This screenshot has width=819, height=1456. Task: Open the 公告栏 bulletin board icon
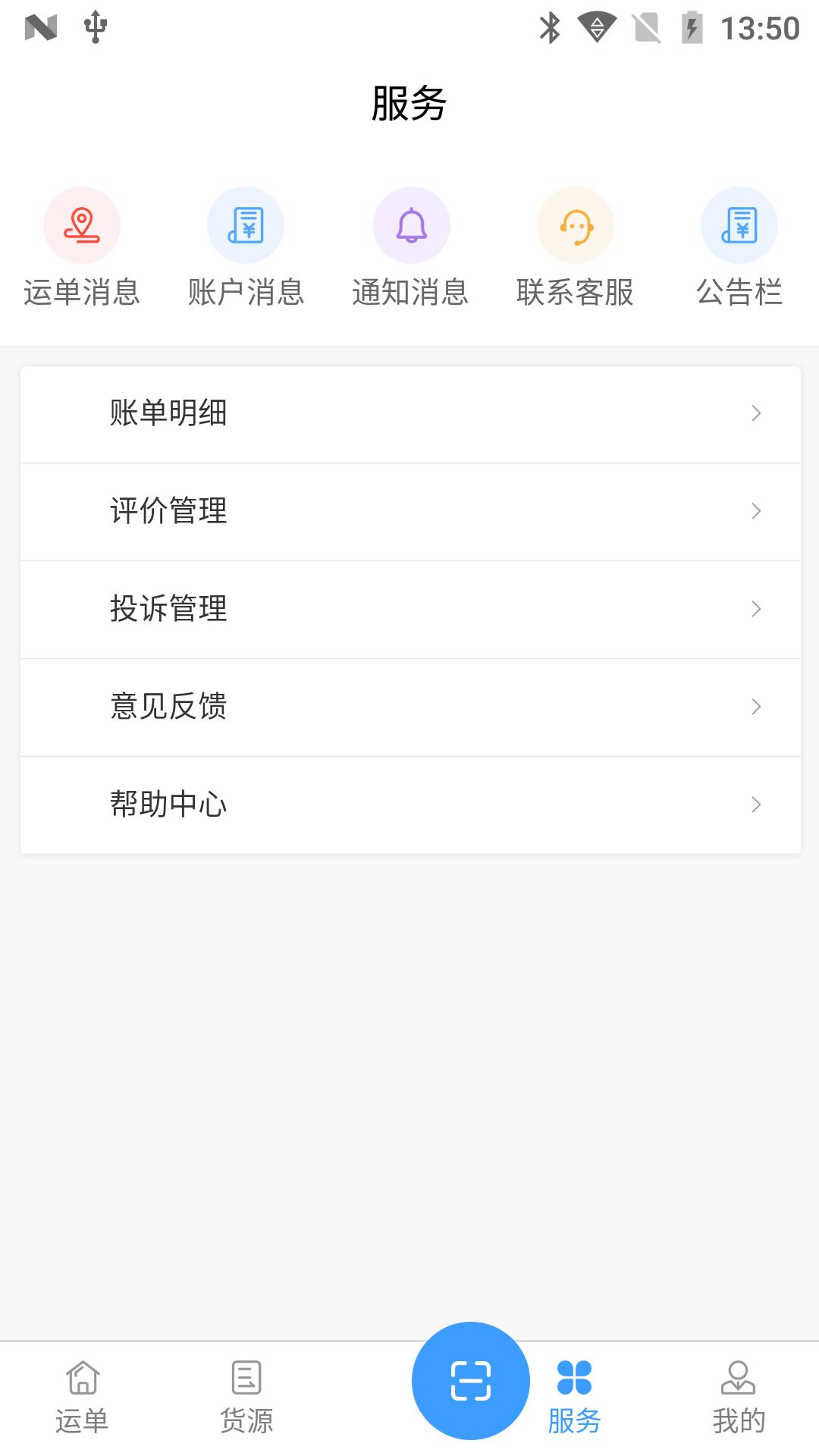pos(739,224)
